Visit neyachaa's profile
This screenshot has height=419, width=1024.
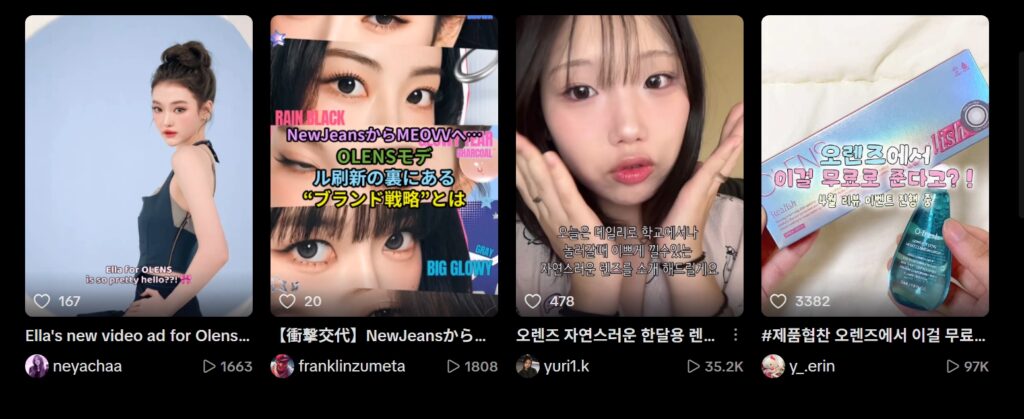(86, 366)
